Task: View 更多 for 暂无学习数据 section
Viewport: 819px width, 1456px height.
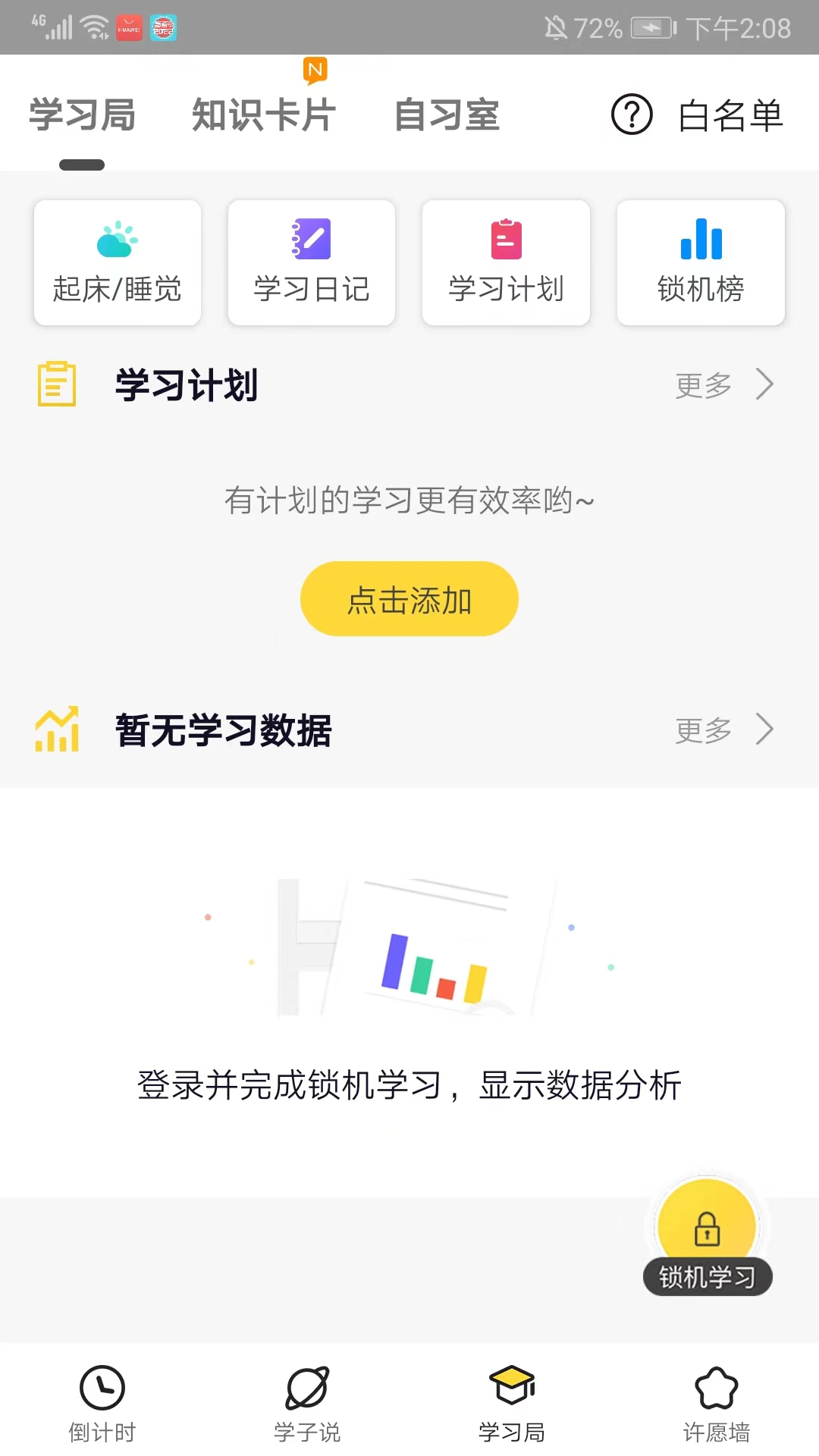Action: [723, 730]
